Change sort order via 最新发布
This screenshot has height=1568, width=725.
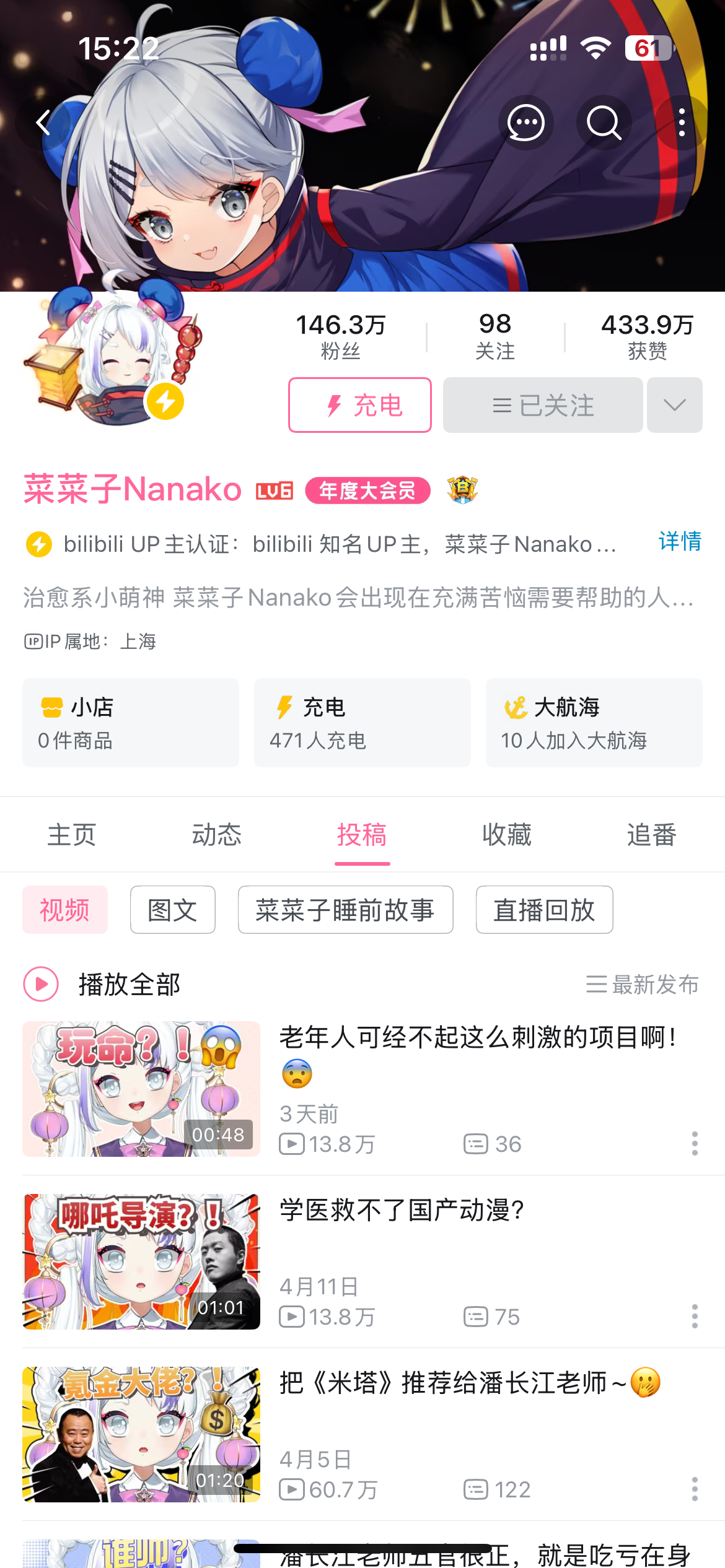pos(643,984)
